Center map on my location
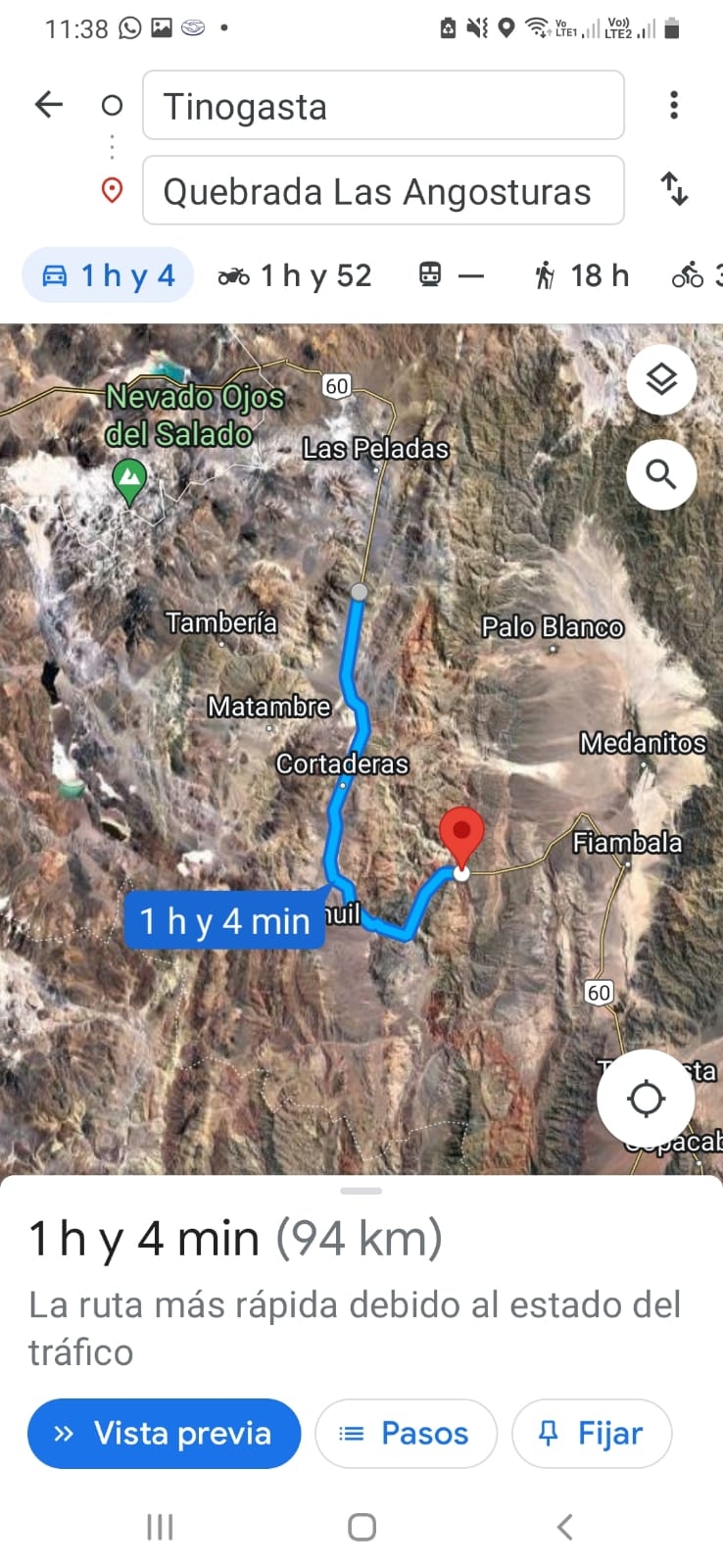The width and height of the screenshot is (723, 1568). tap(646, 1098)
